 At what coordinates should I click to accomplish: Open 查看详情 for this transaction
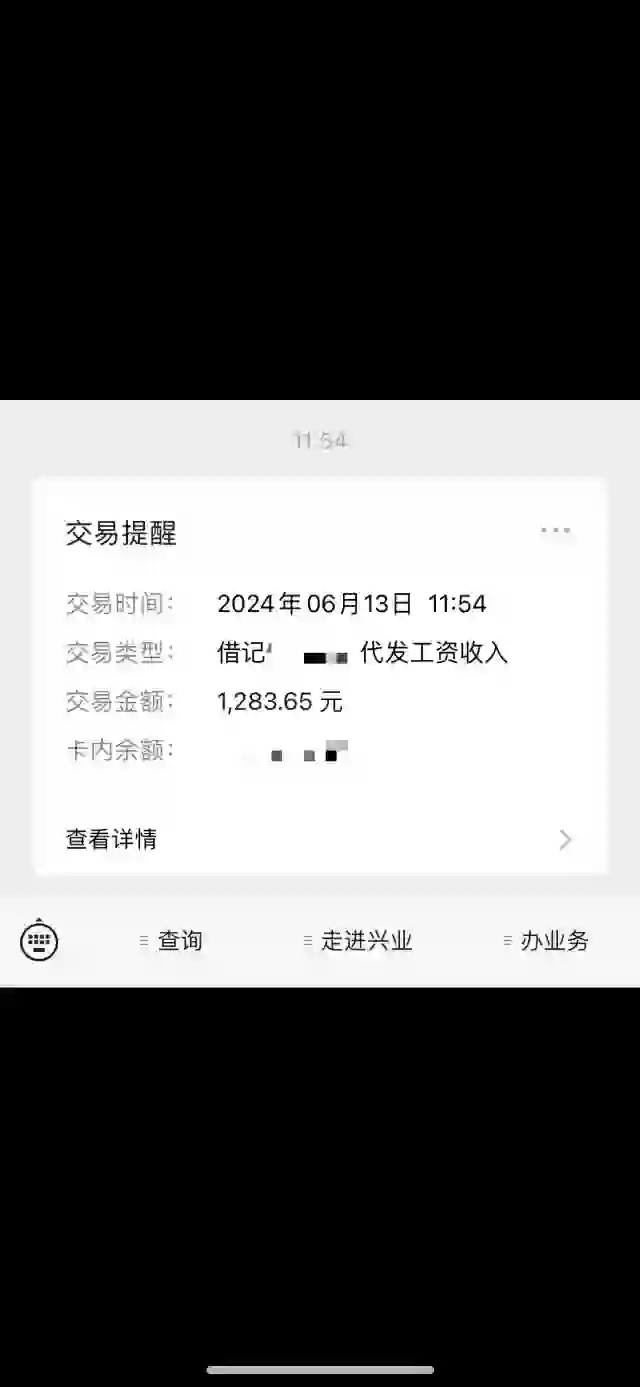320,839
